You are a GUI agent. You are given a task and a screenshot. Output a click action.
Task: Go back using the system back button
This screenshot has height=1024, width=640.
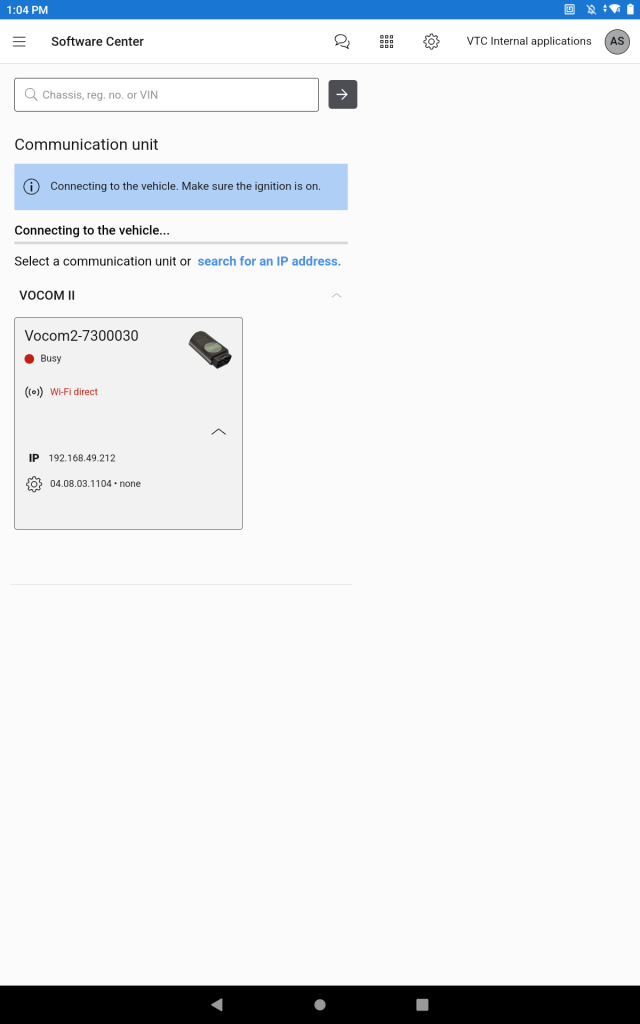click(217, 1004)
